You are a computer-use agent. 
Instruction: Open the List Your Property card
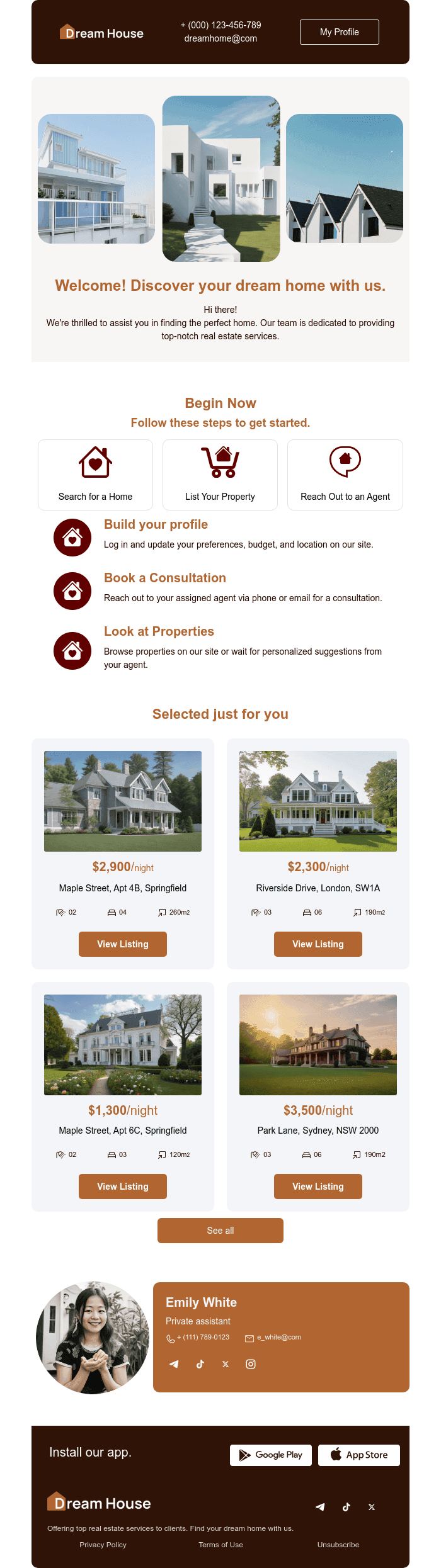pos(220,475)
